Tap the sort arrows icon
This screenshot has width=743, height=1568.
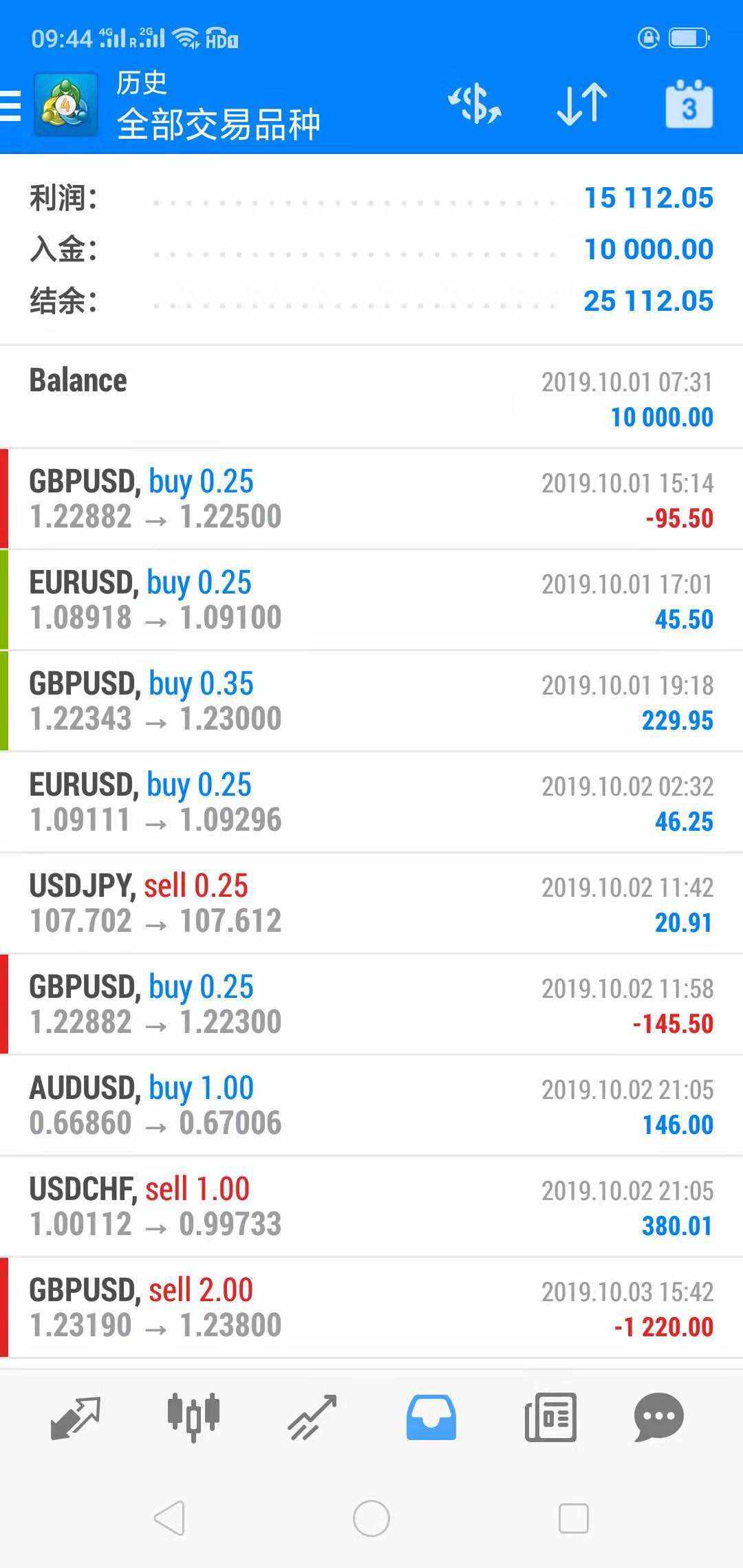click(x=582, y=105)
